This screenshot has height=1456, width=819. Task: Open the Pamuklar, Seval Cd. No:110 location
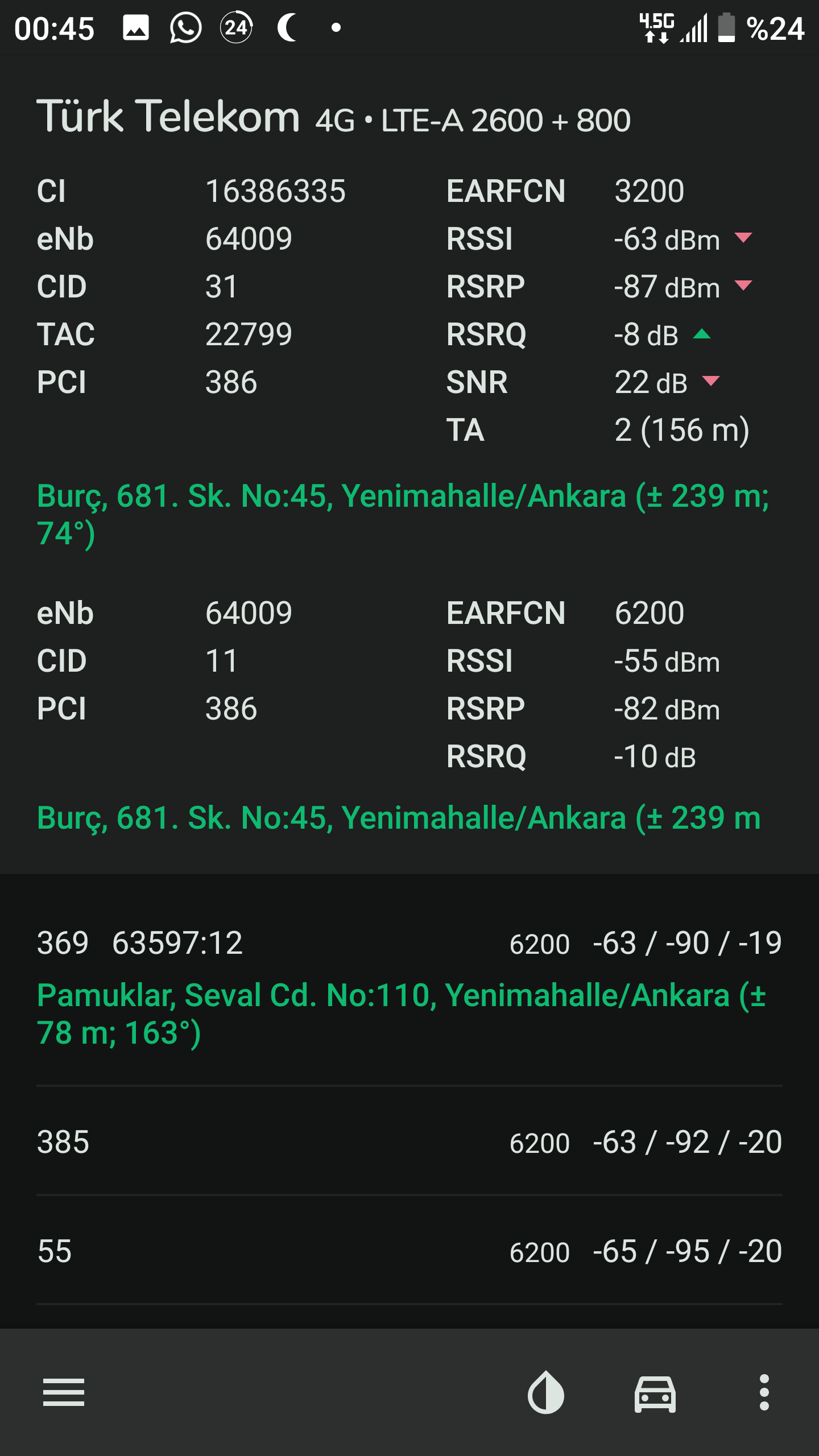[x=402, y=1014]
